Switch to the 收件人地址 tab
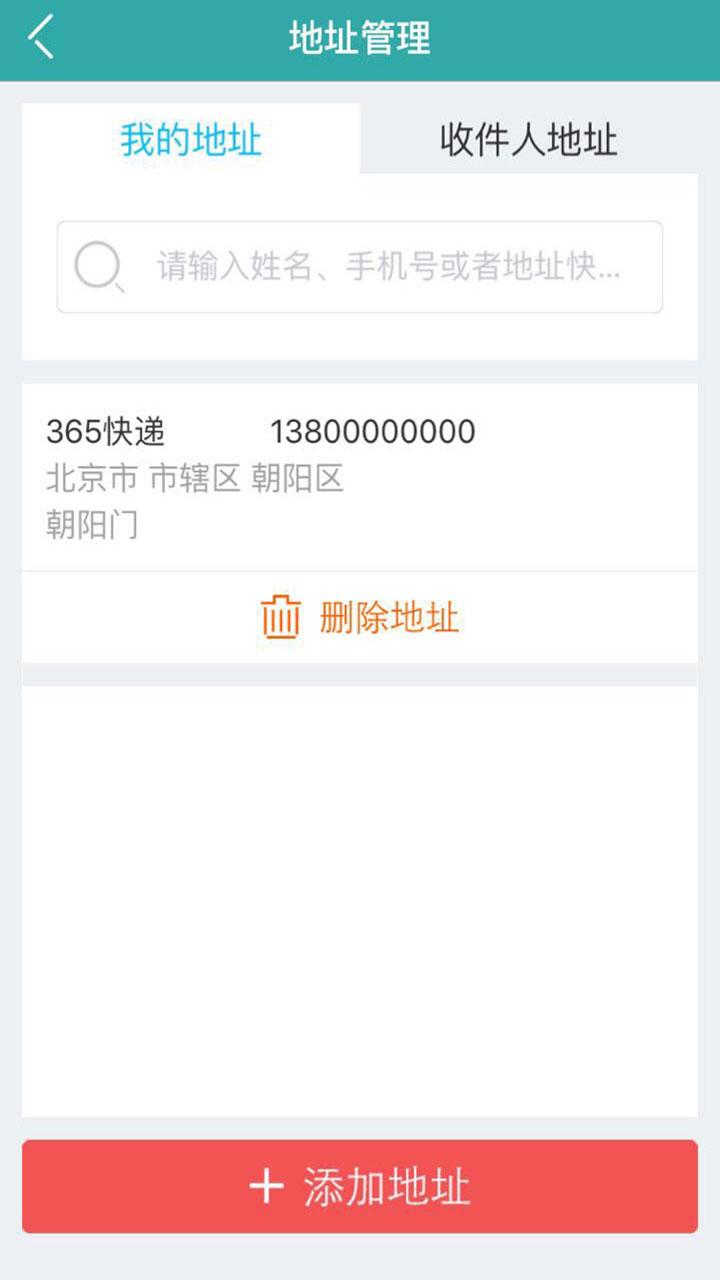The height and width of the screenshot is (1280, 720). pos(528,139)
